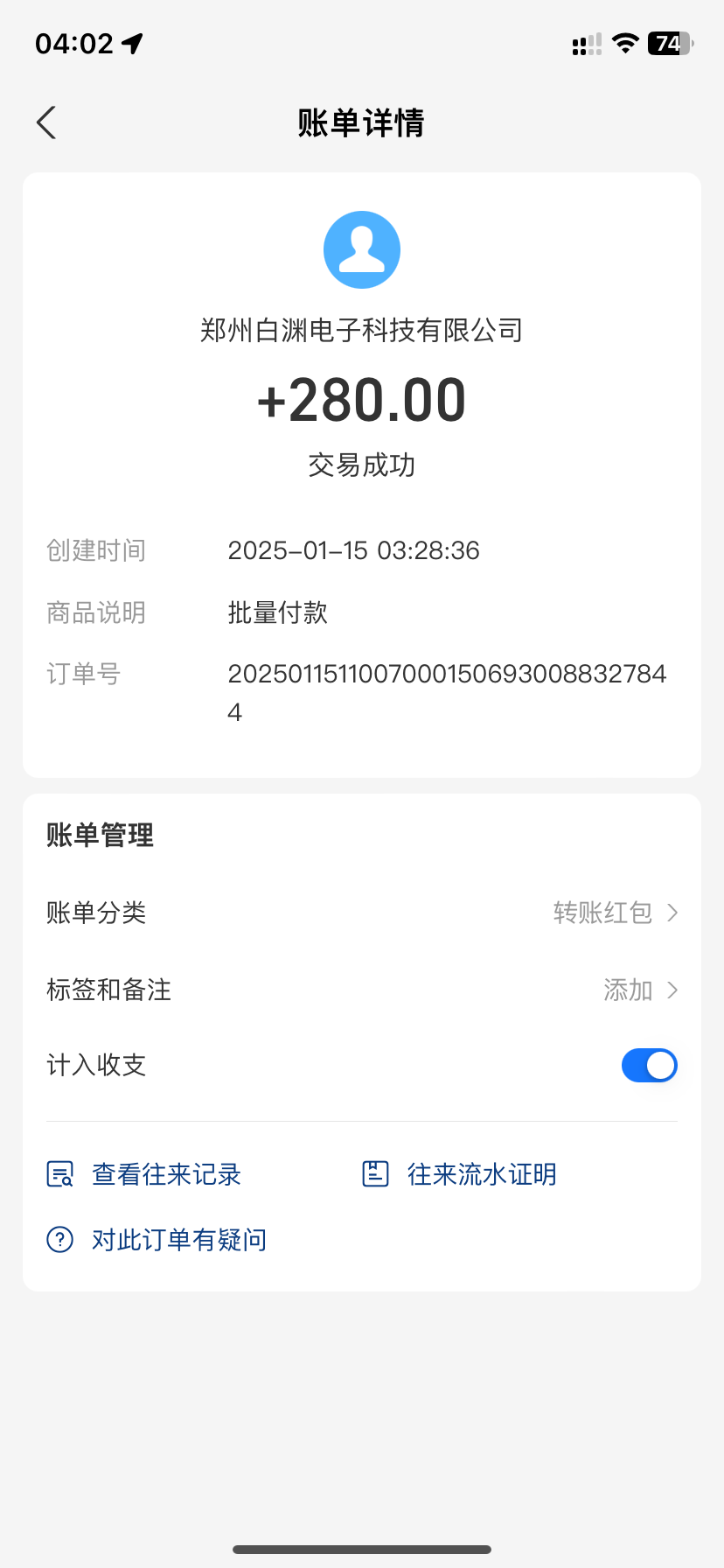Image resolution: width=724 pixels, height=1568 pixels.
Task: Open 查看往来记录
Action: [144, 1174]
